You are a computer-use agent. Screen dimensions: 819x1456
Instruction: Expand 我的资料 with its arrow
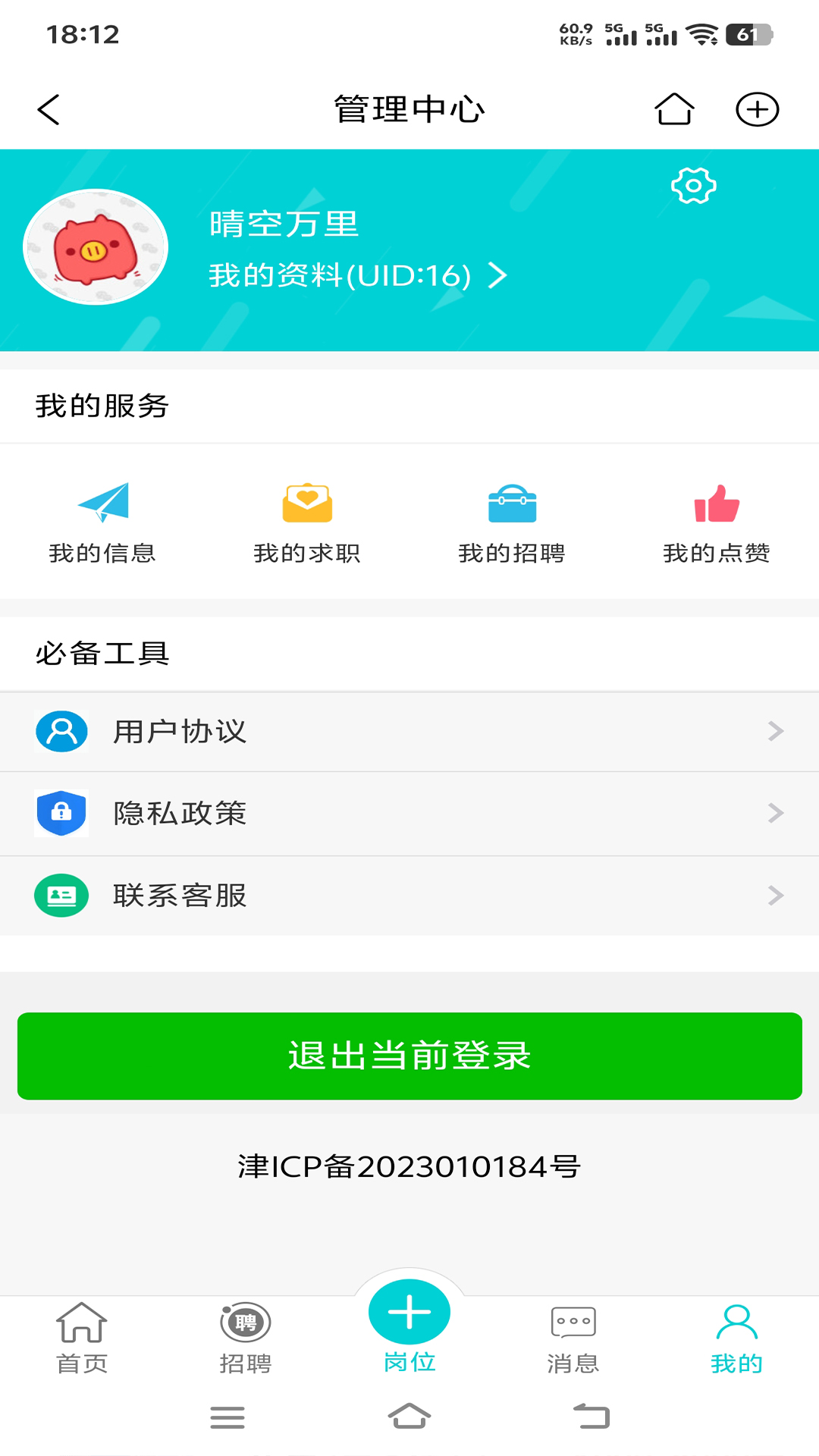pos(499,275)
